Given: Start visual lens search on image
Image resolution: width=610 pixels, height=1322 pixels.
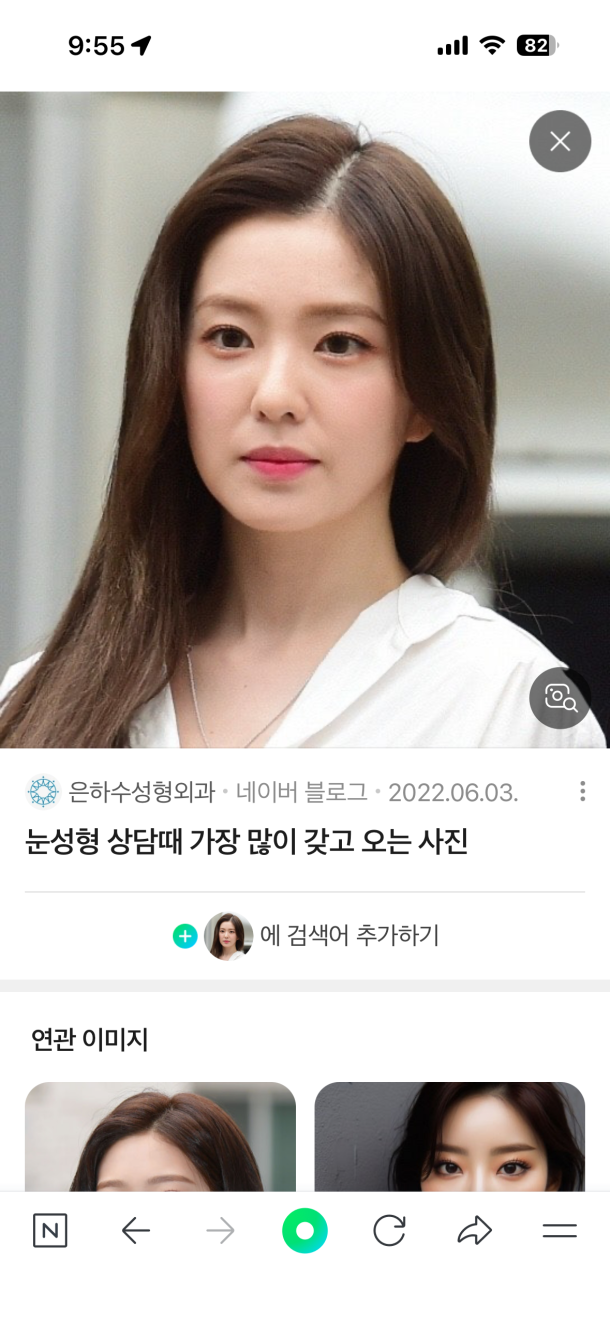Looking at the screenshot, I should (x=560, y=698).
